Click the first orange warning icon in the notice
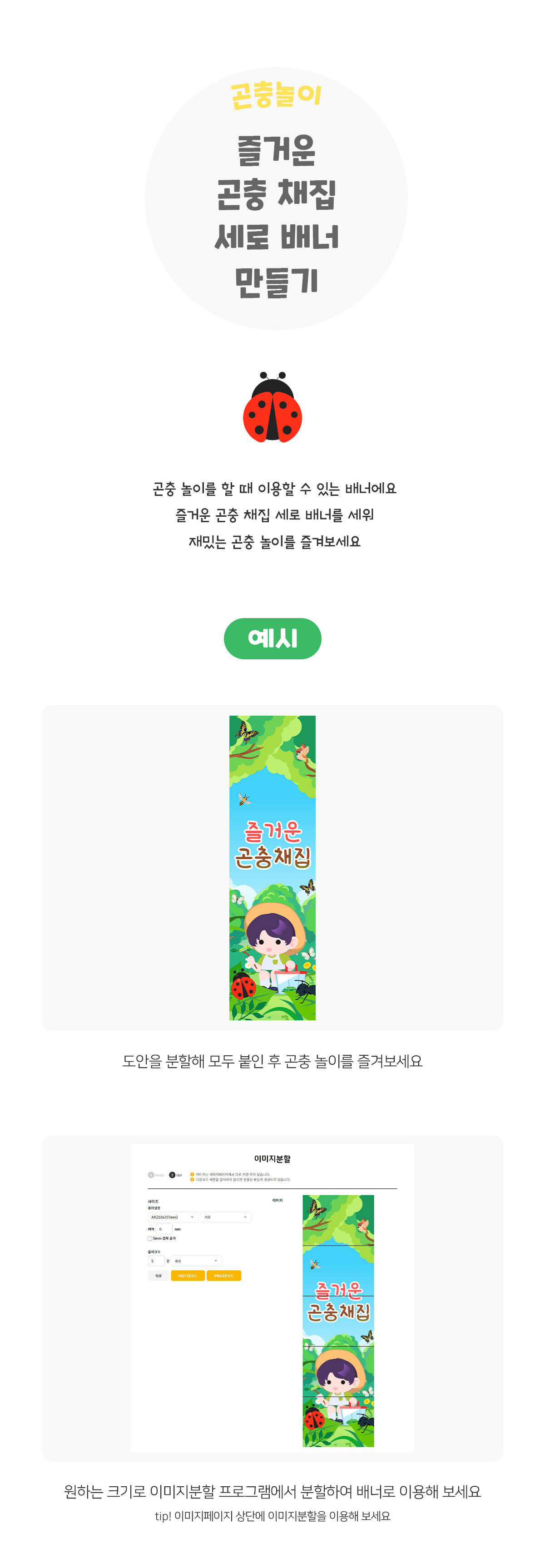 [193, 1174]
